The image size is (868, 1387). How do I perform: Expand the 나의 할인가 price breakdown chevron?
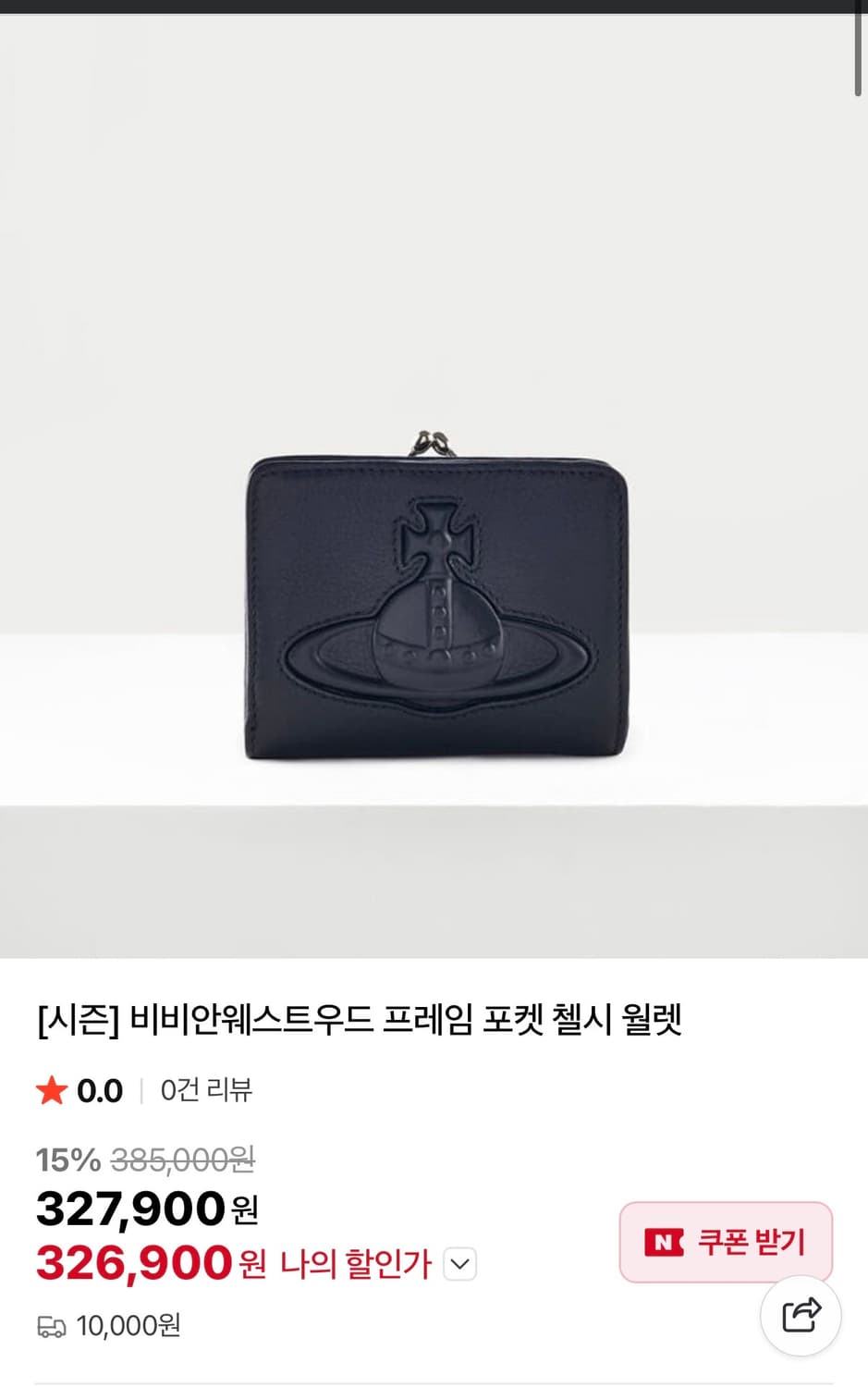[x=460, y=1263]
